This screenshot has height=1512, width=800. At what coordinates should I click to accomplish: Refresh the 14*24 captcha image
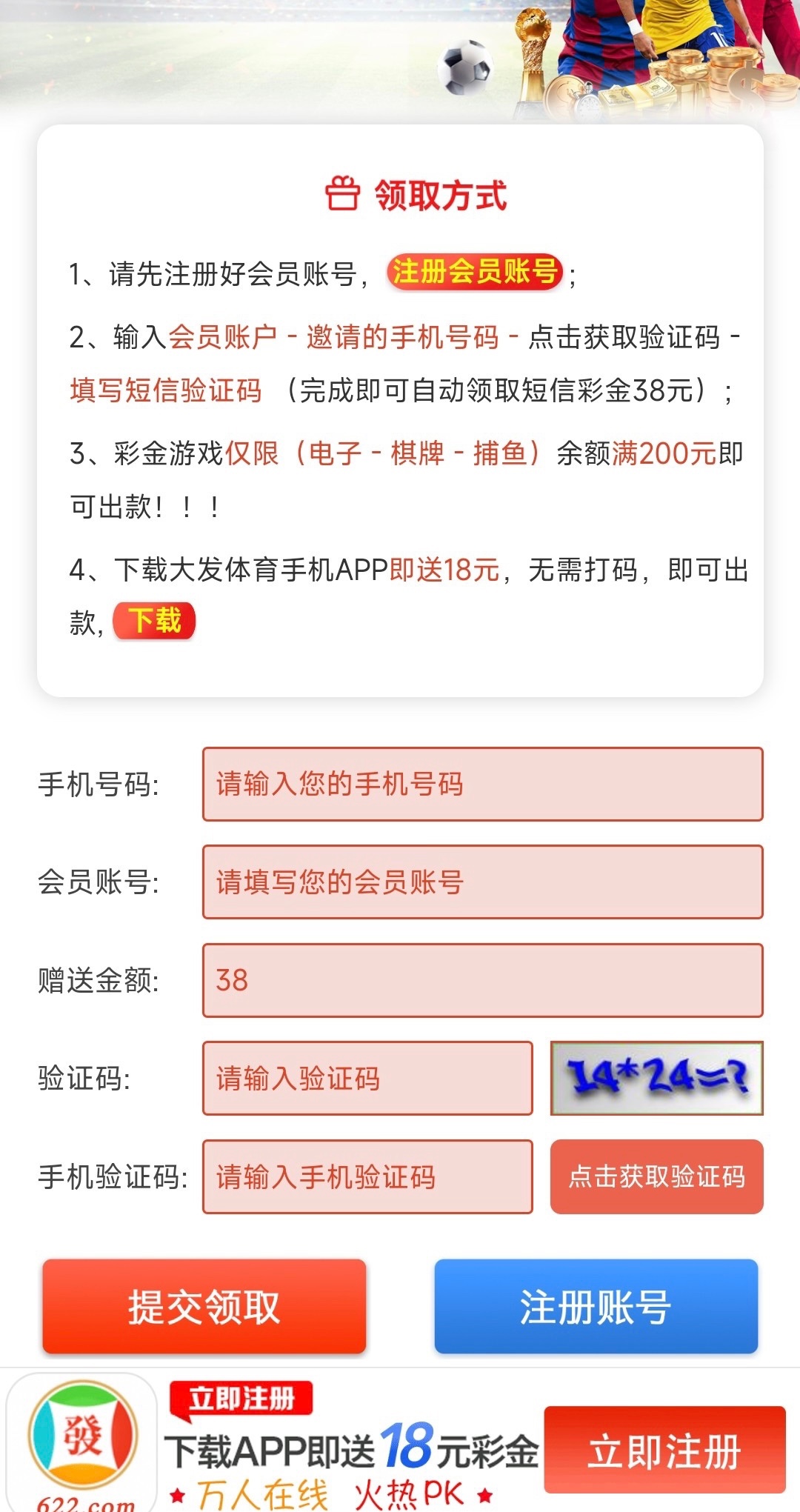coord(656,1078)
